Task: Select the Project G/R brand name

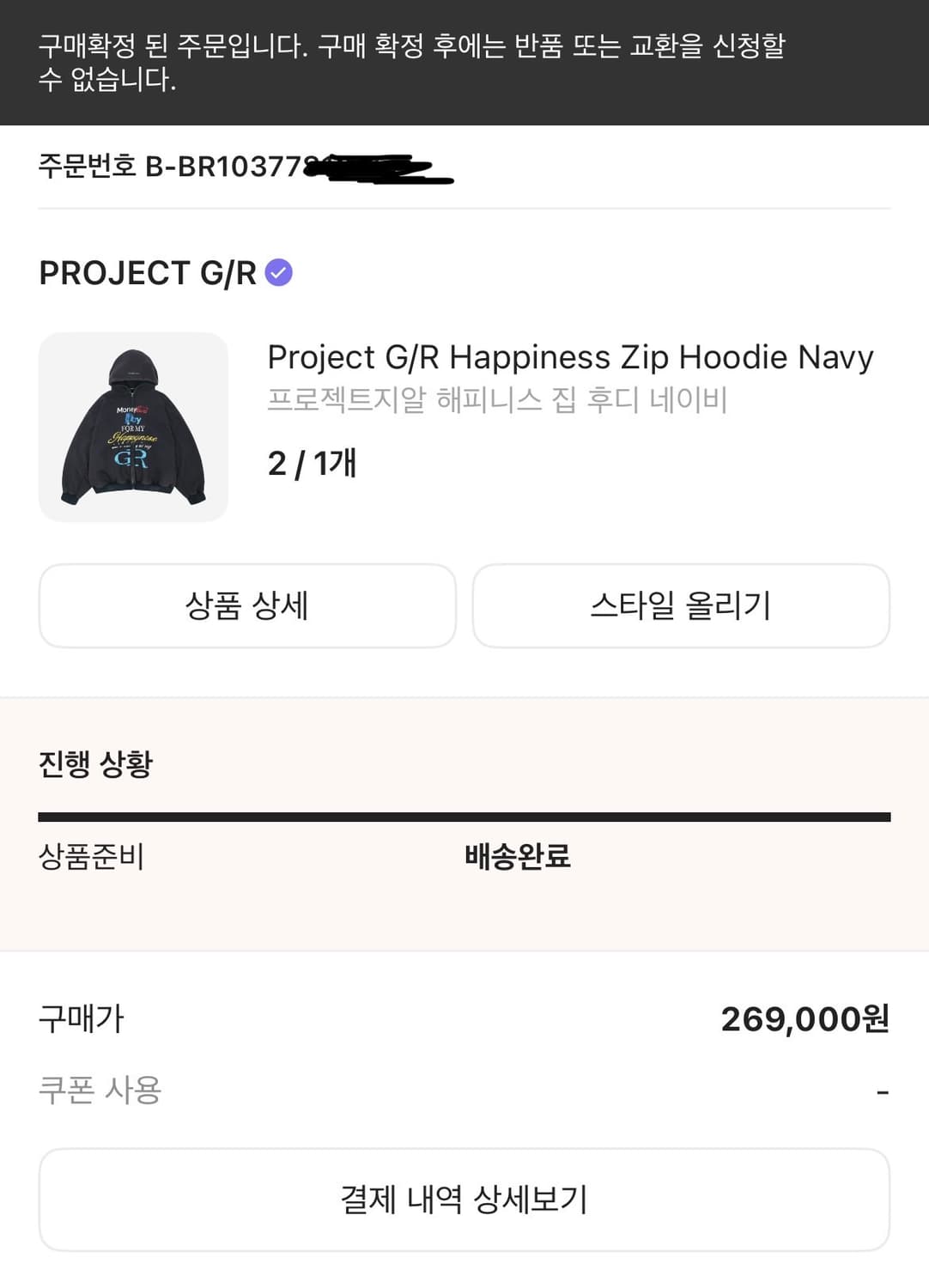Action: click(x=146, y=273)
